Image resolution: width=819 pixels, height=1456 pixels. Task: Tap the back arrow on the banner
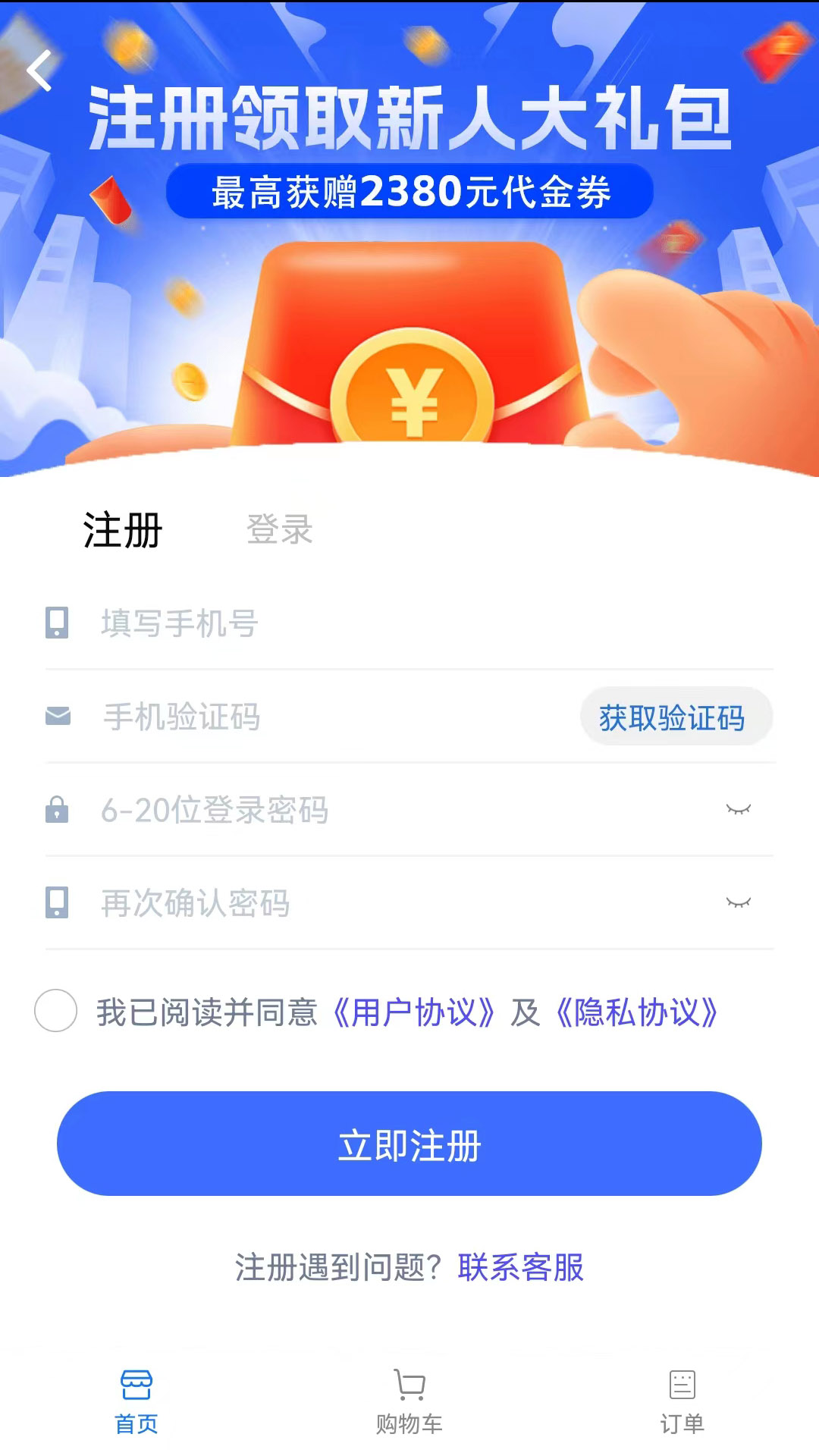pos(39,71)
